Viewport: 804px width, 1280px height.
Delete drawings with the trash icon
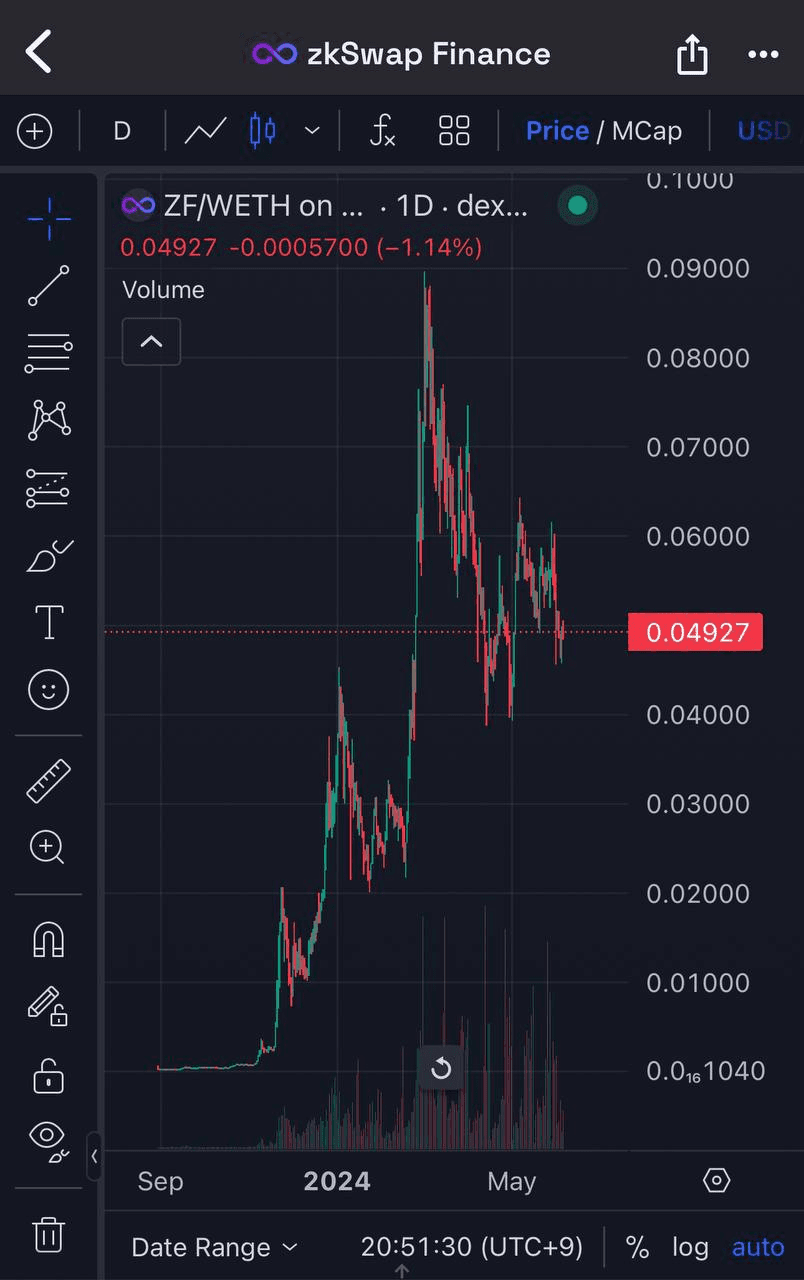(x=48, y=1235)
